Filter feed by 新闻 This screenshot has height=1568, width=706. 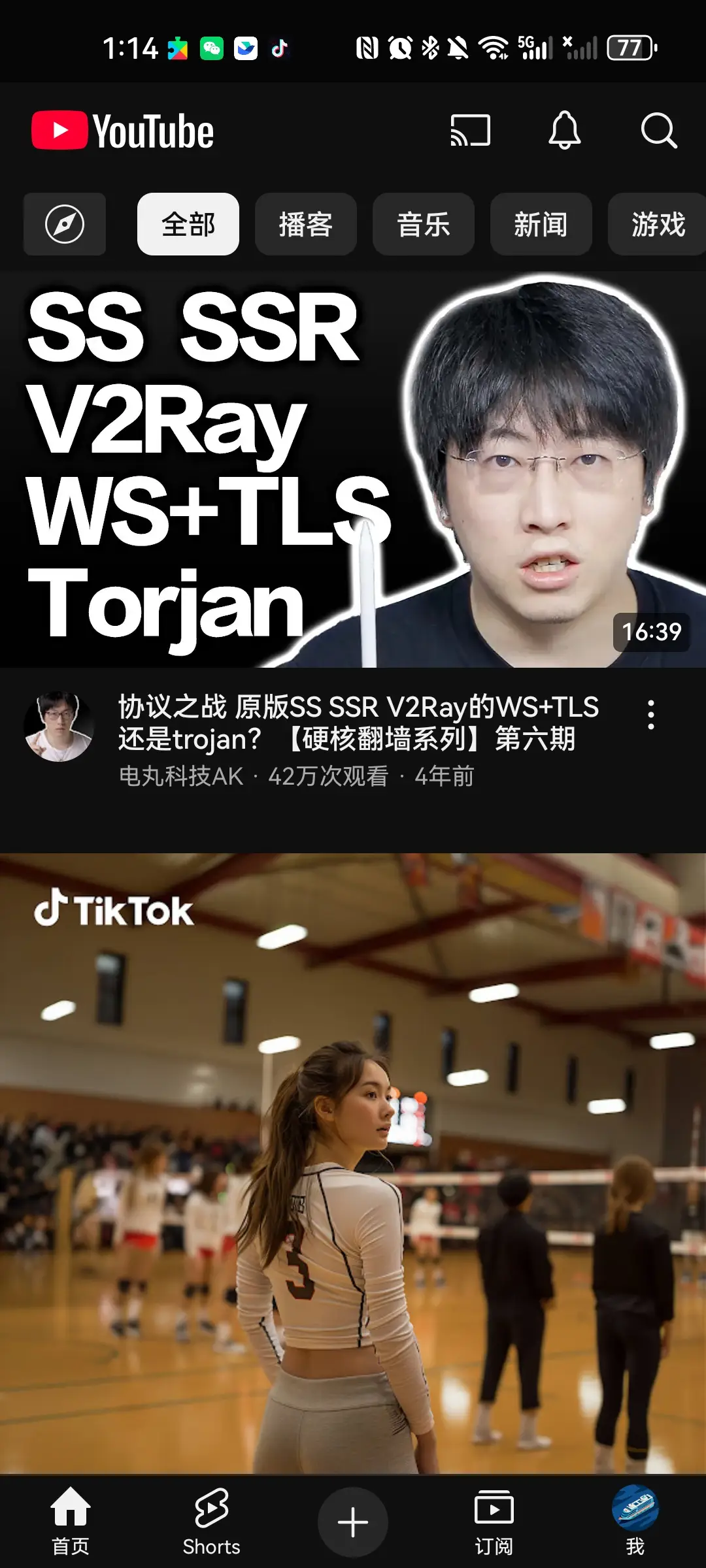[x=541, y=224]
